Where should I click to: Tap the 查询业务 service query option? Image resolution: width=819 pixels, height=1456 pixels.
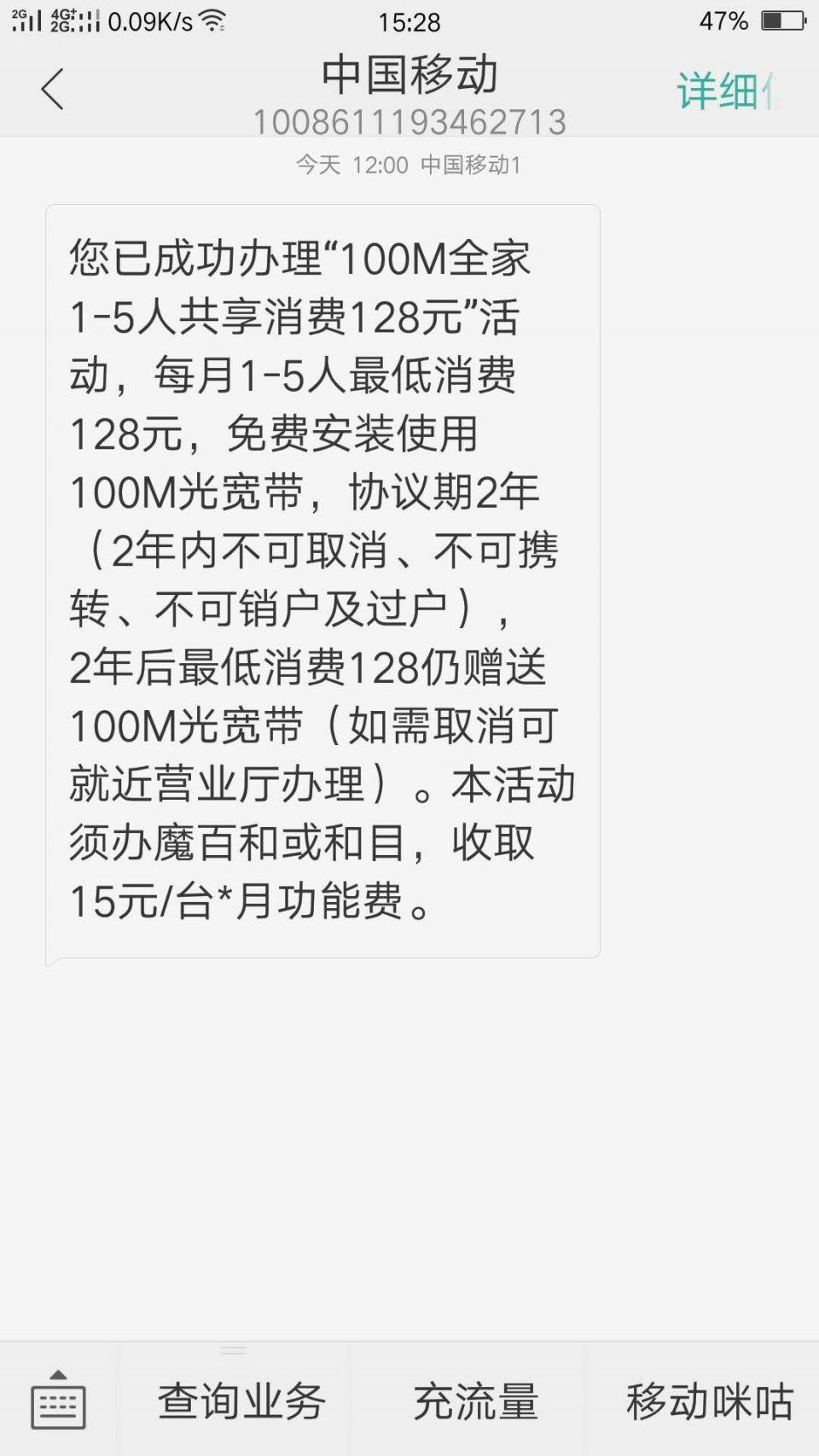pos(241,1398)
